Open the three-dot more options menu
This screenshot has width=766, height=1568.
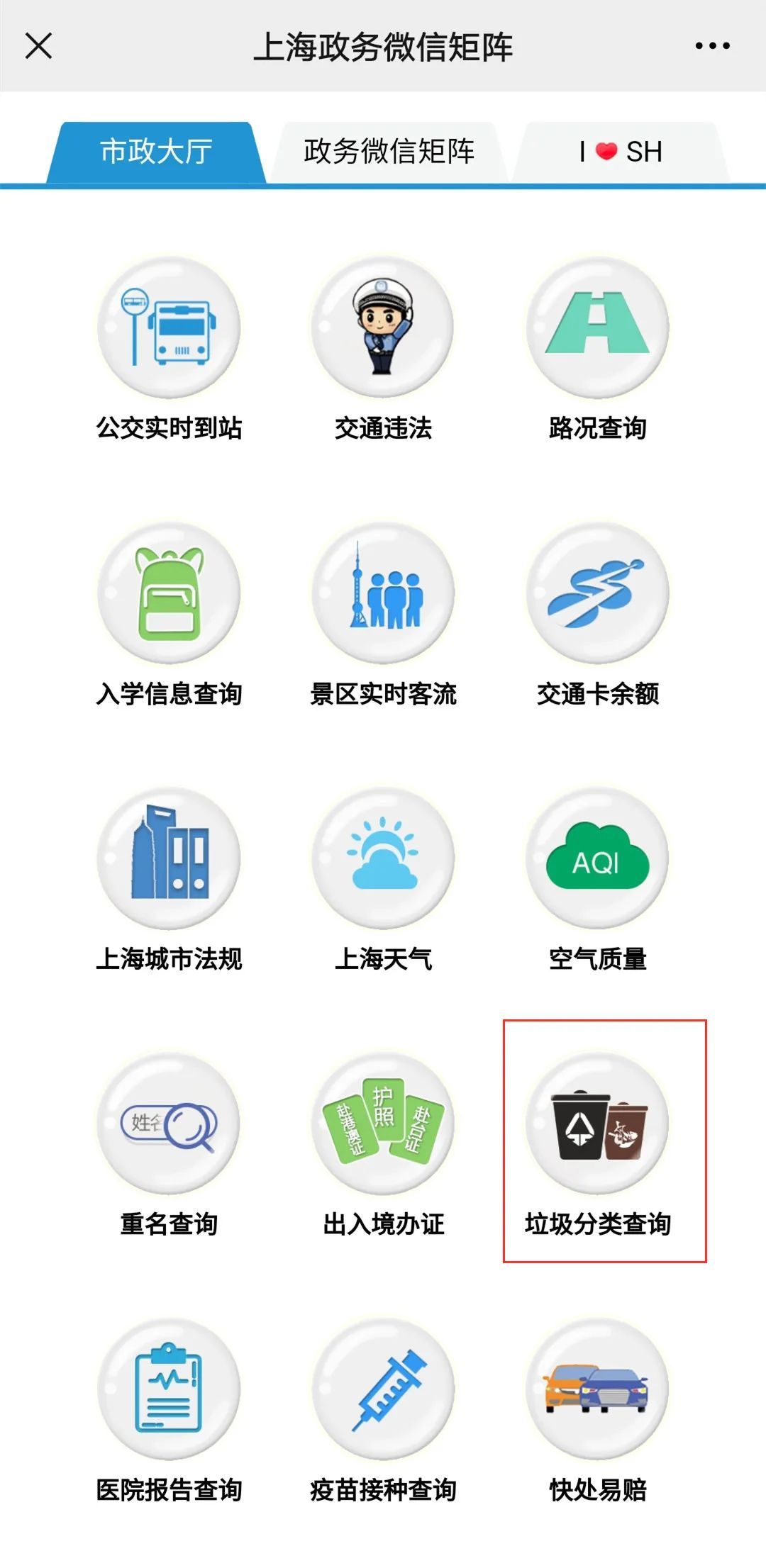pyautogui.click(x=711, y=46)
